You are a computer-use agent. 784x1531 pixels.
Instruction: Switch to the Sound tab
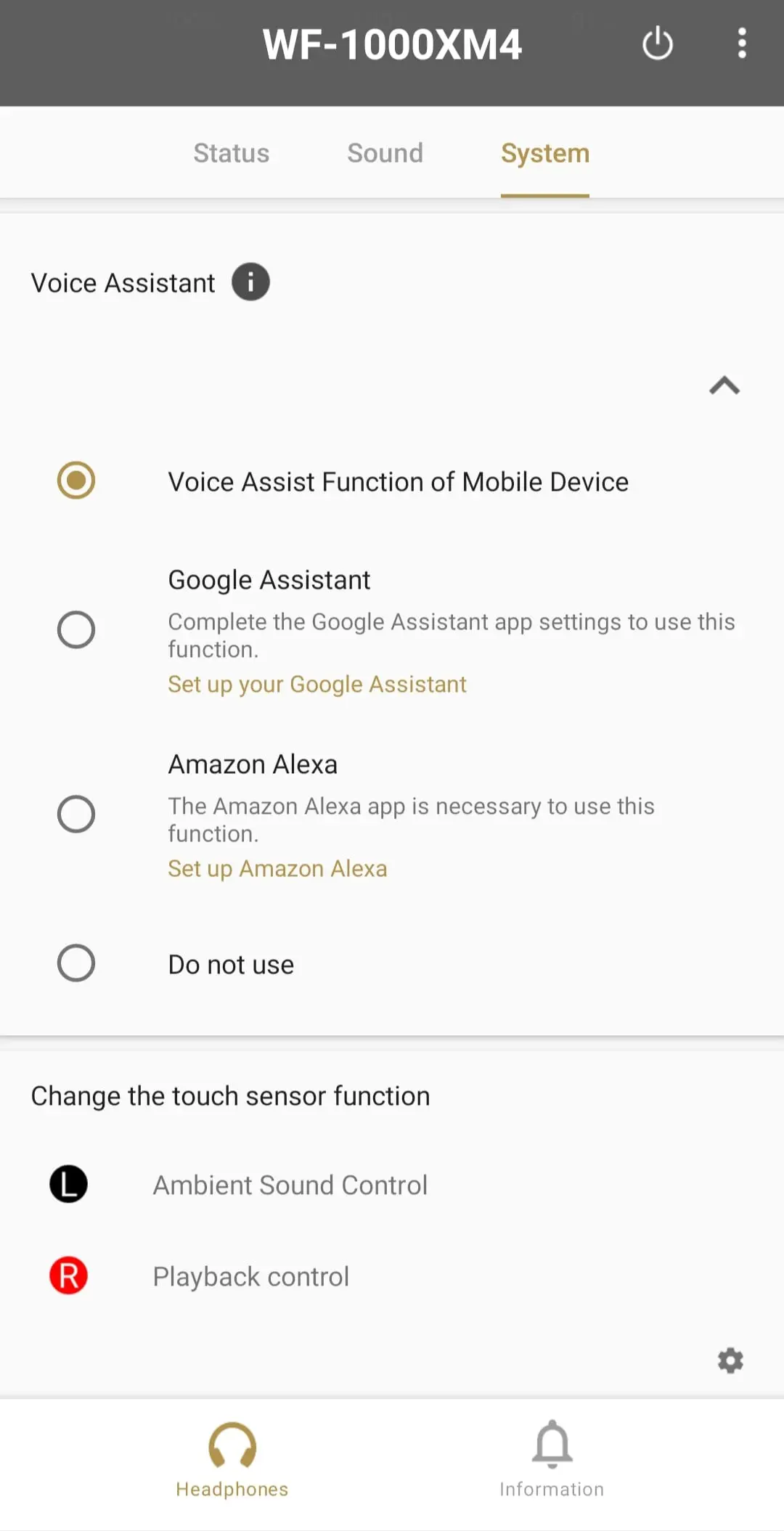point(385,153)
